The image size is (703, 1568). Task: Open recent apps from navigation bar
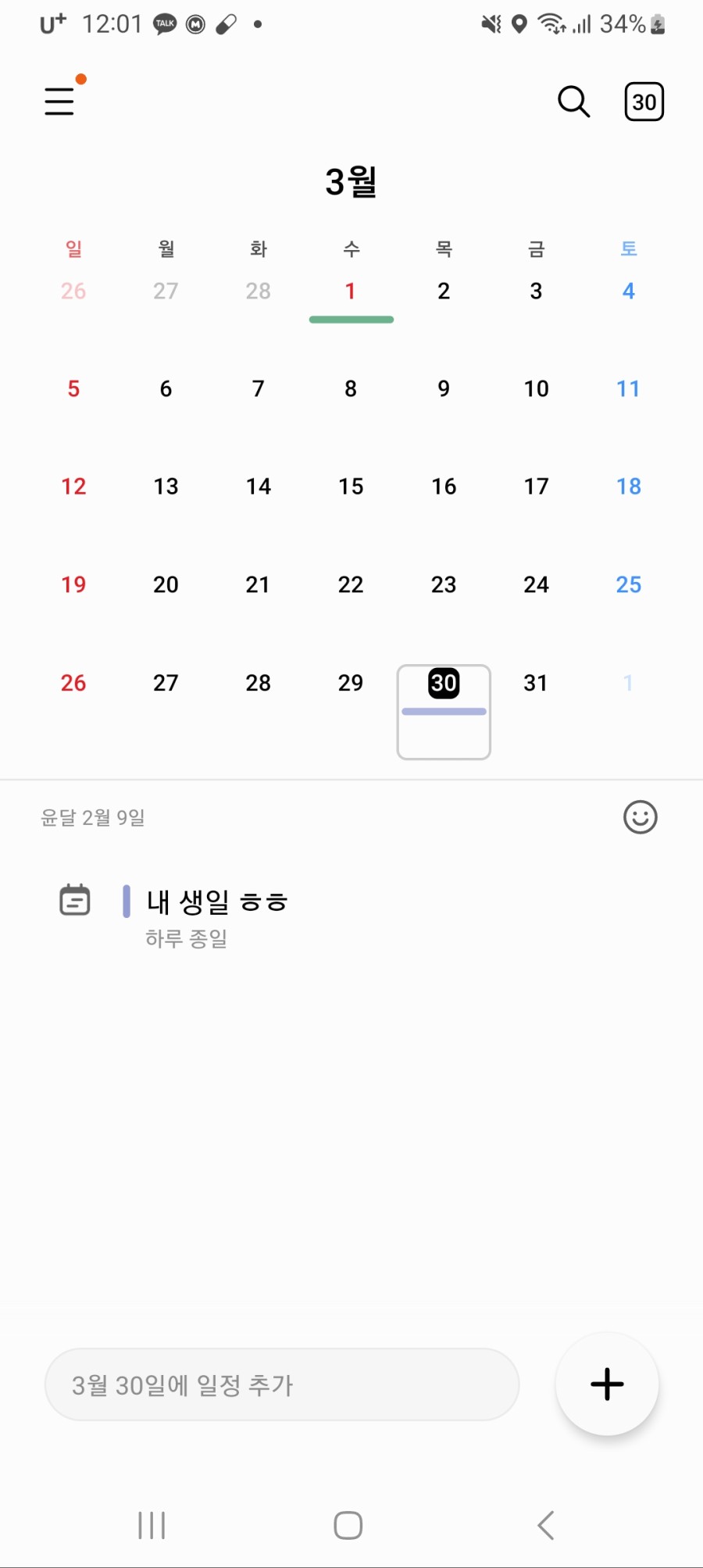coord(152,1525)
